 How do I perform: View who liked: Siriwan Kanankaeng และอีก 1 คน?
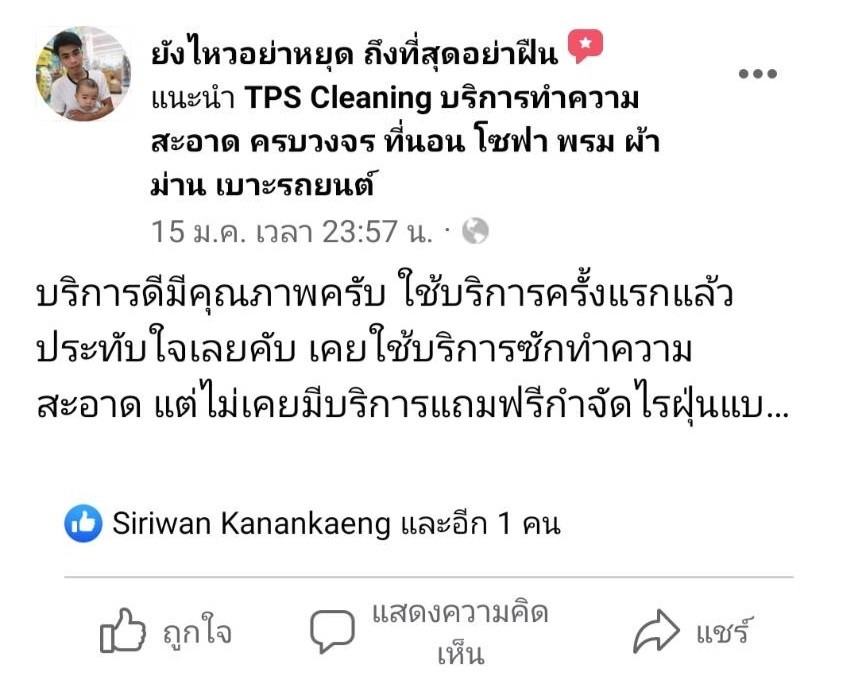335,523
